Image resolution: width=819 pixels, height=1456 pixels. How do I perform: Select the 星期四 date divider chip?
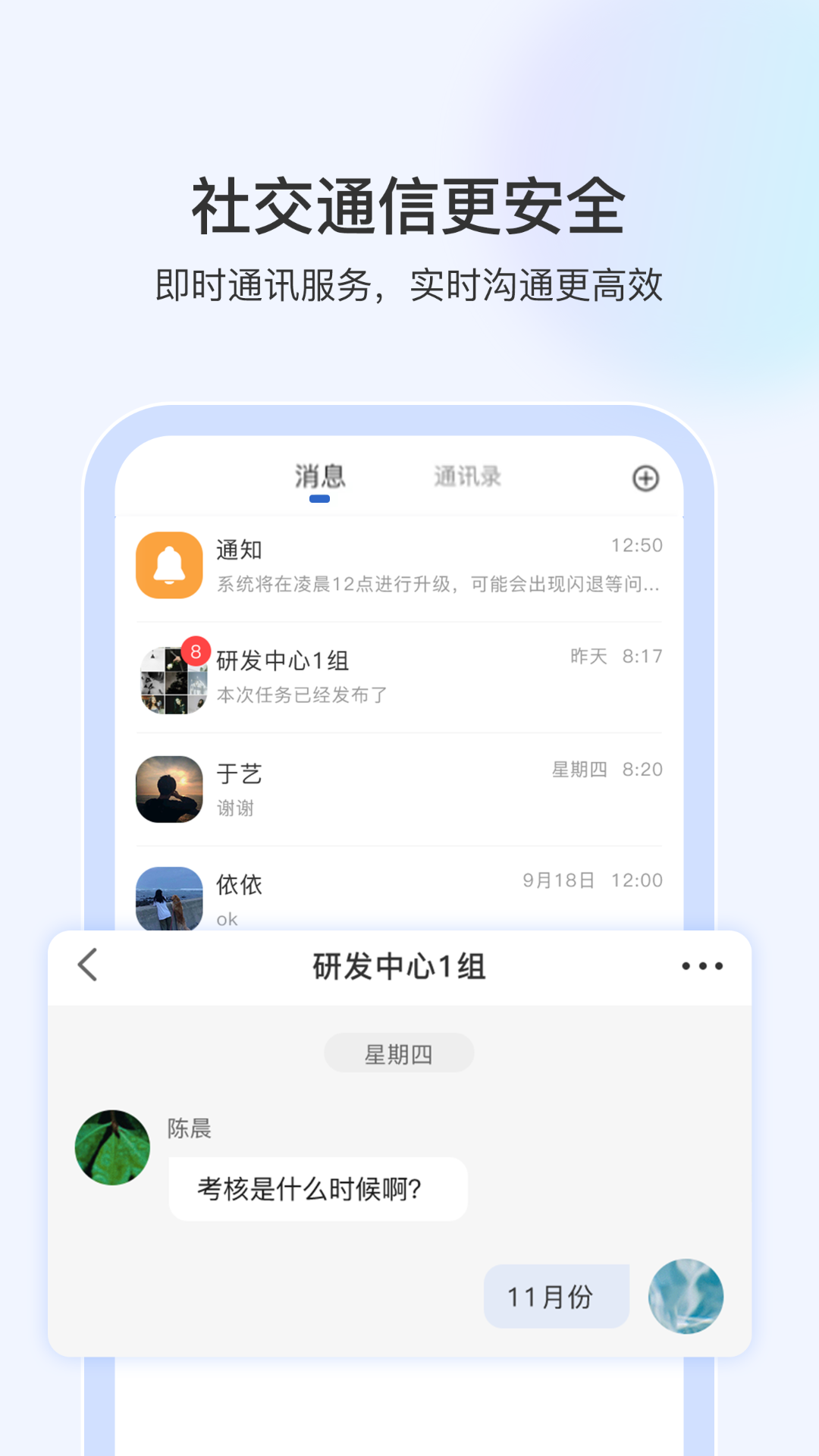398,1053
